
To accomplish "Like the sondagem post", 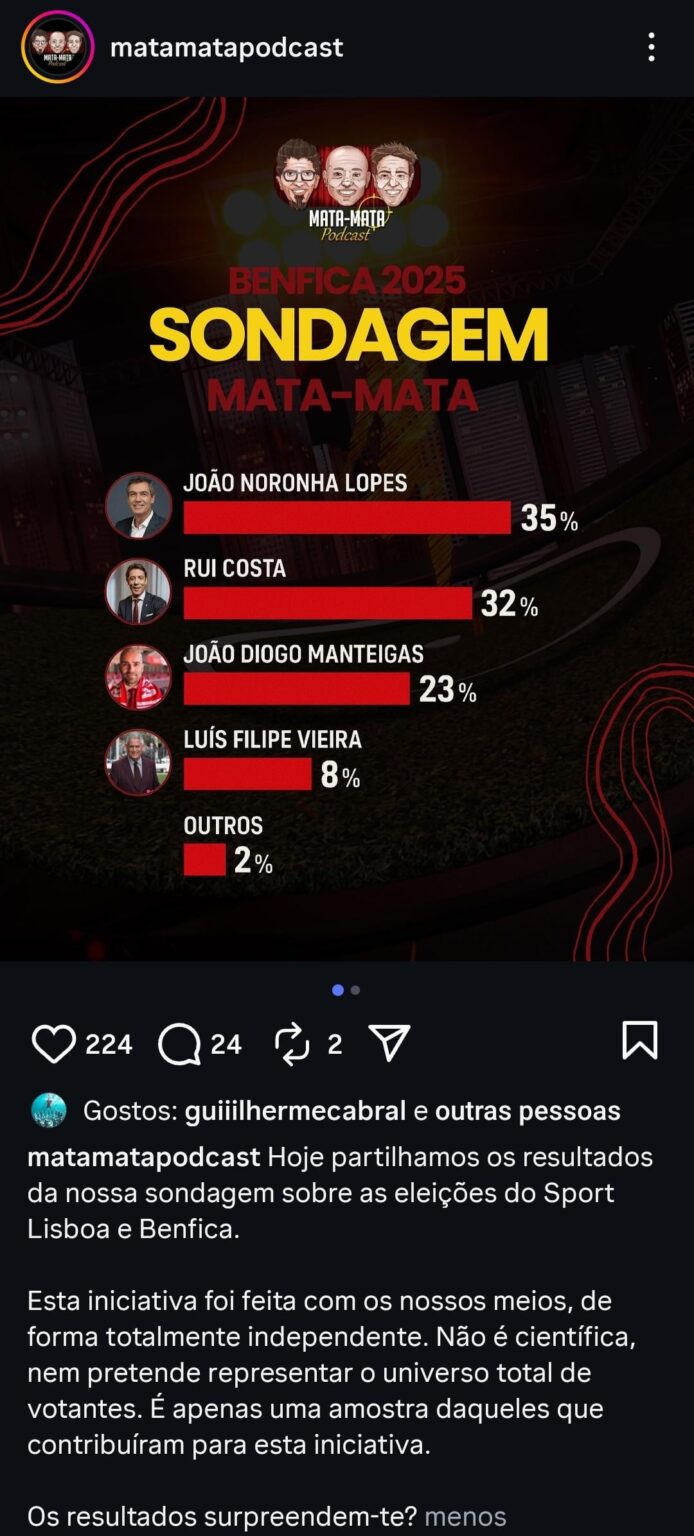I will pos(54,1044).
